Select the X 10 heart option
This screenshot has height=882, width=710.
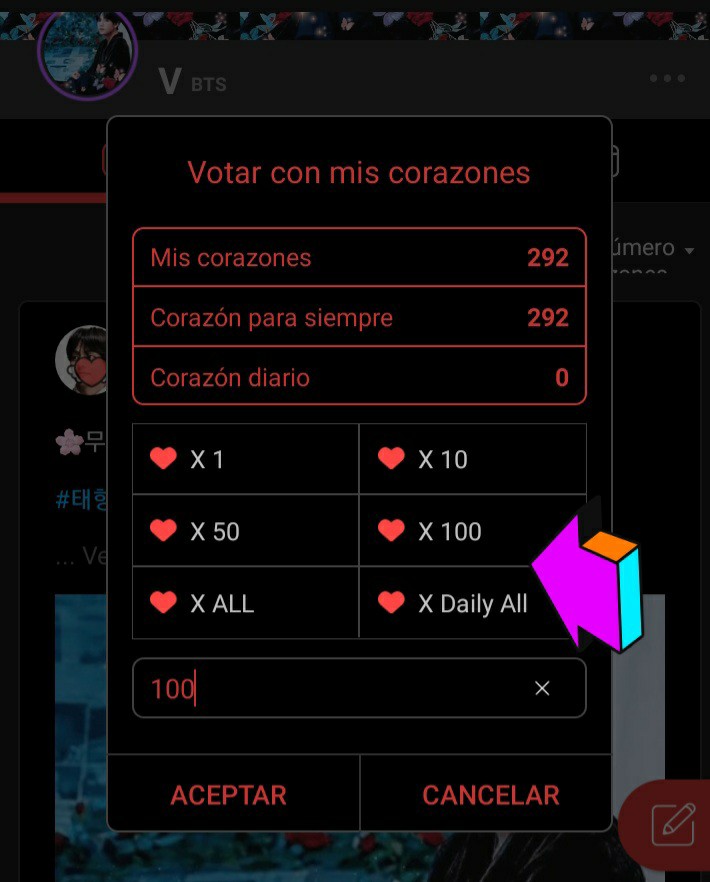point(472,459)
